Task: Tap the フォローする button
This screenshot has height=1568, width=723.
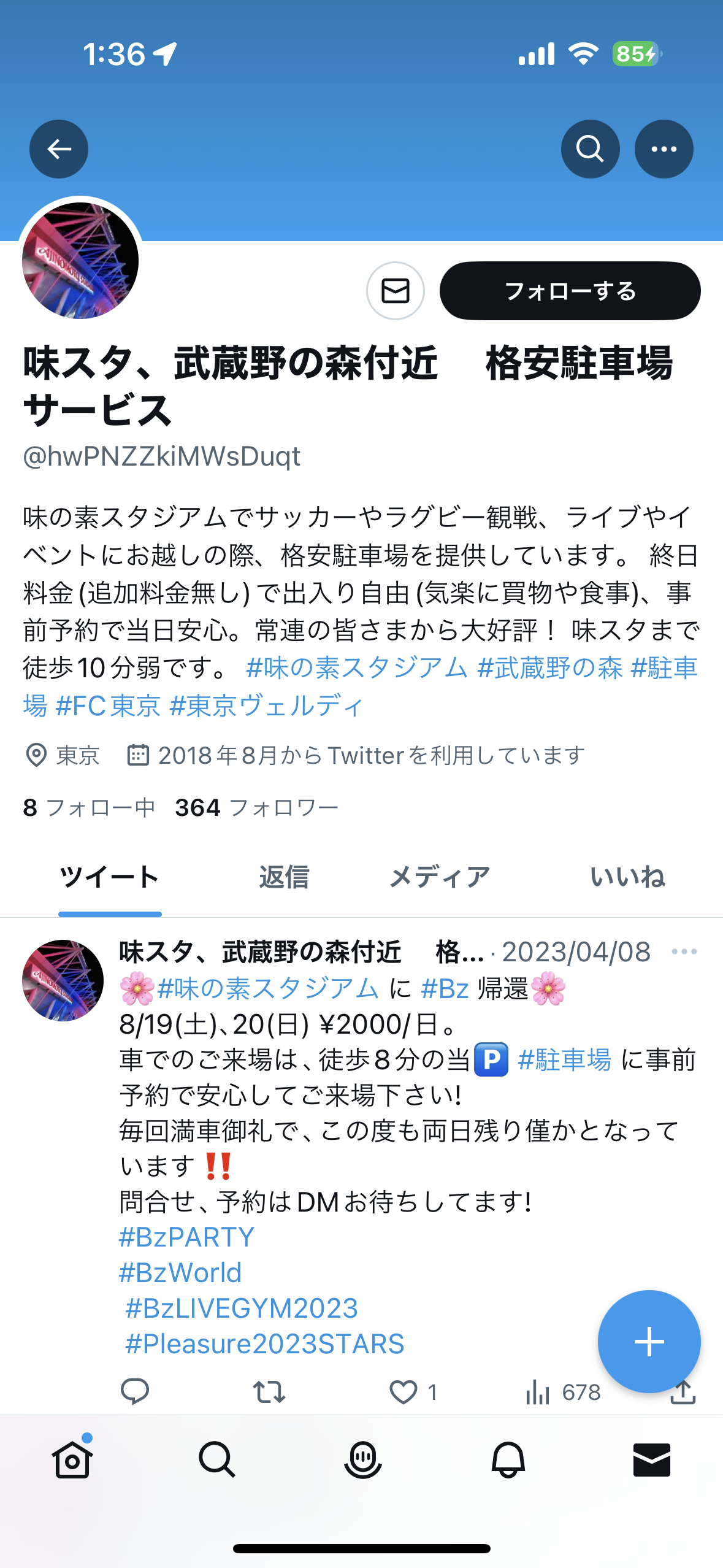Action: pyautogui.click(x=570, y=291)
